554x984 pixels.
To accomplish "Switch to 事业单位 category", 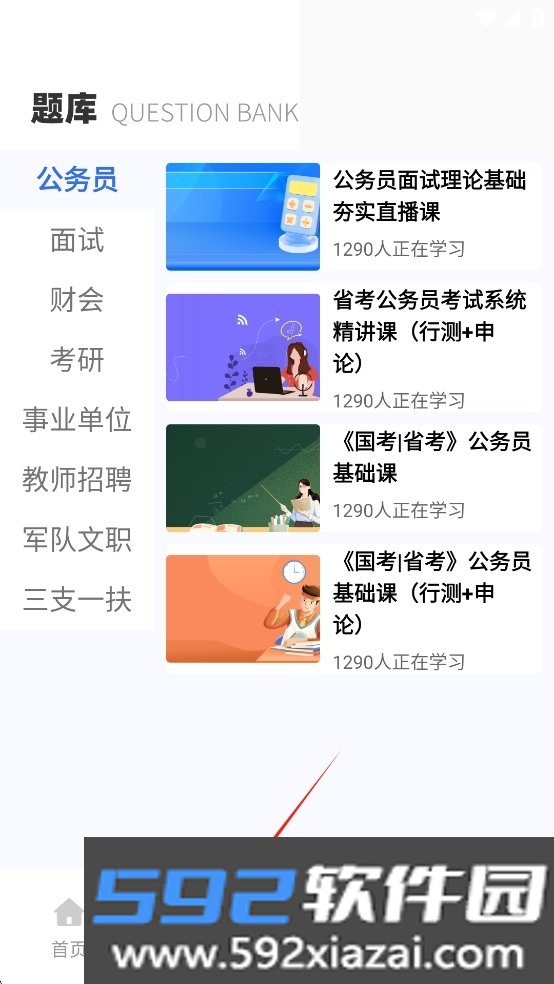I will point(77,420).
